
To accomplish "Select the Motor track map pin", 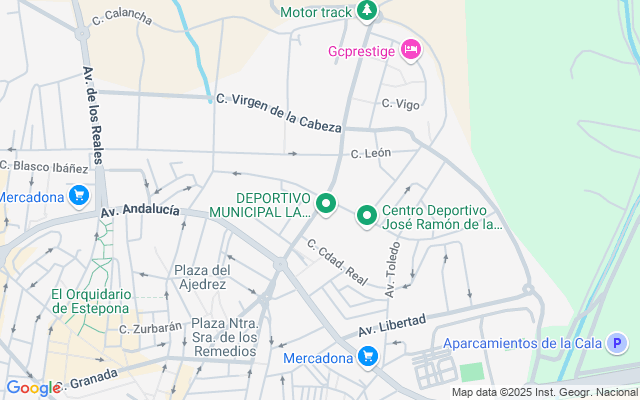I will (369, 11).
